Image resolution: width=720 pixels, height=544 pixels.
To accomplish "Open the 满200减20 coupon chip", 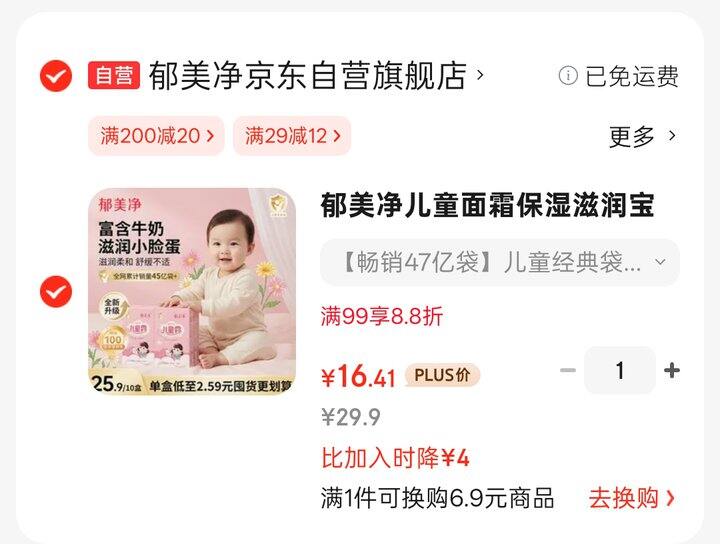I will [x=156, y=136].
